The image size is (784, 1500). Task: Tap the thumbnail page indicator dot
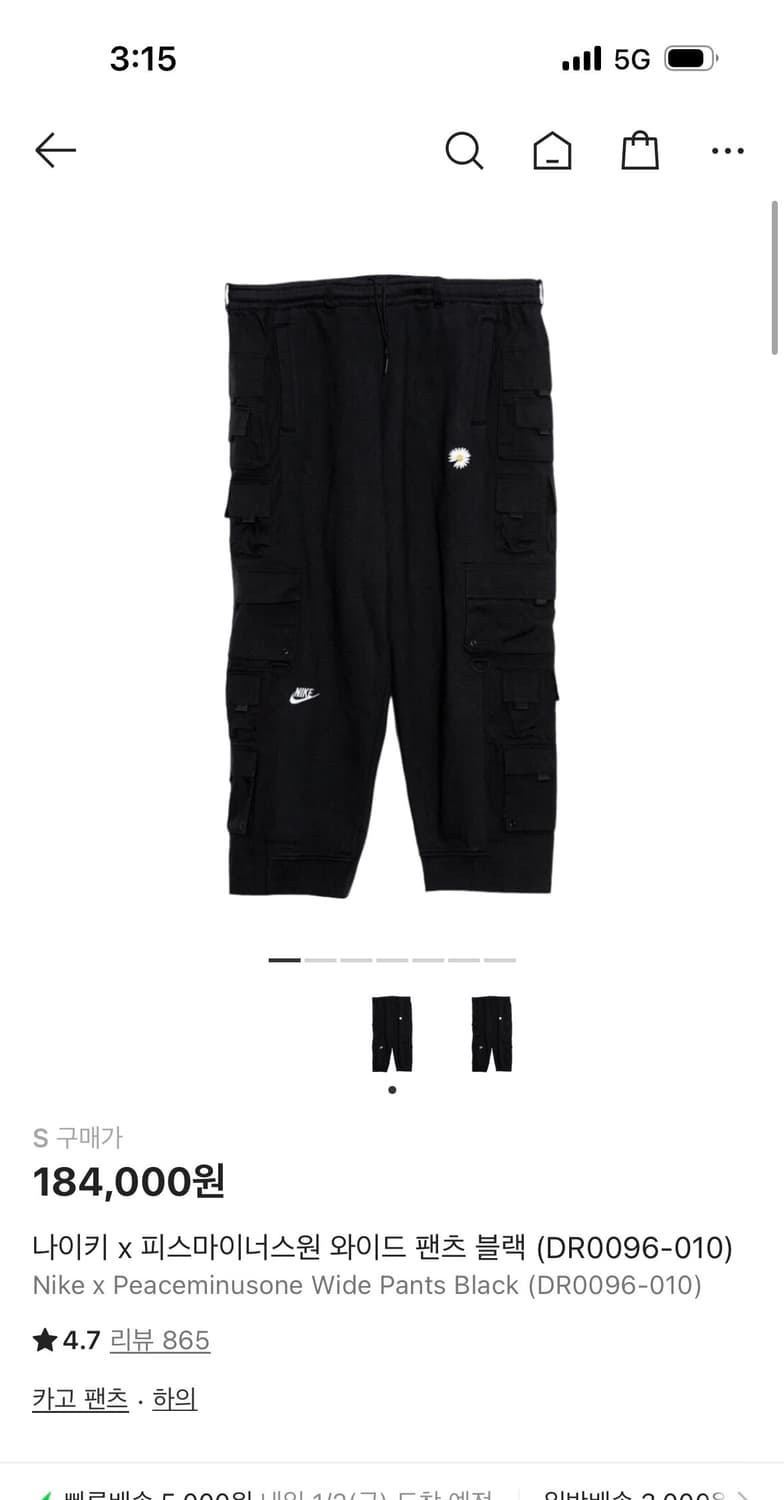point(392,1090)
